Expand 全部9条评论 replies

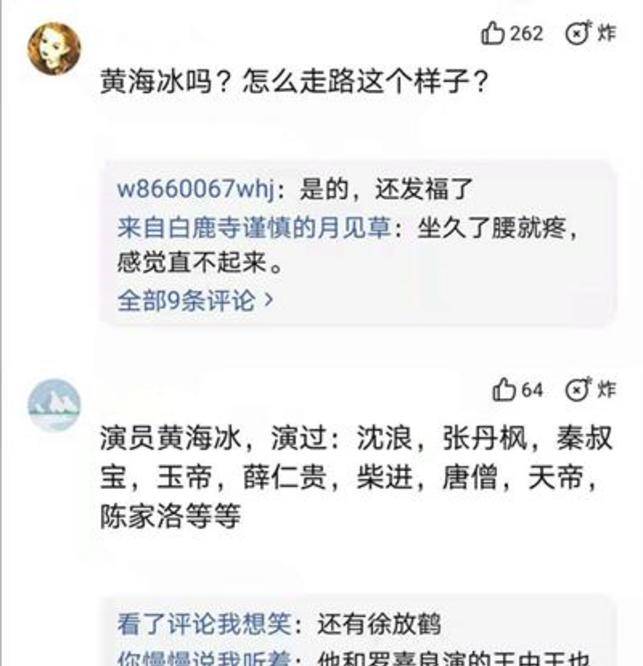pyautogui.click(x=195, y=300)
